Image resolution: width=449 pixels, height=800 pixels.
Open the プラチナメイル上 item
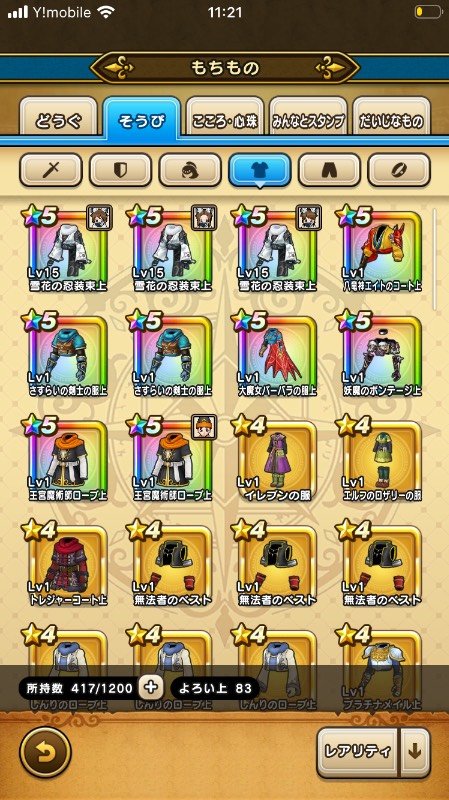[x=382, y=668]
